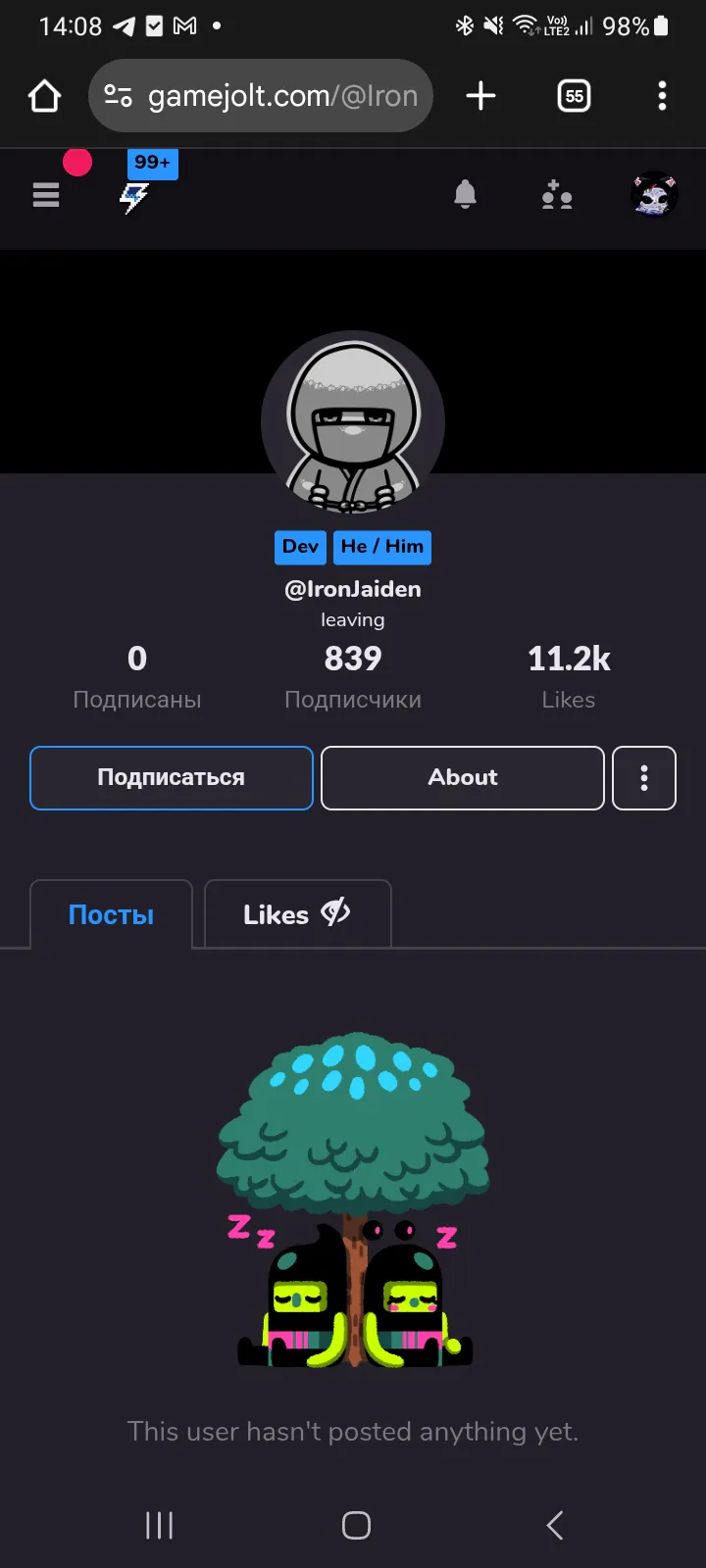
Task: Go back with system back button
Action: click(x=554, y=1525)
